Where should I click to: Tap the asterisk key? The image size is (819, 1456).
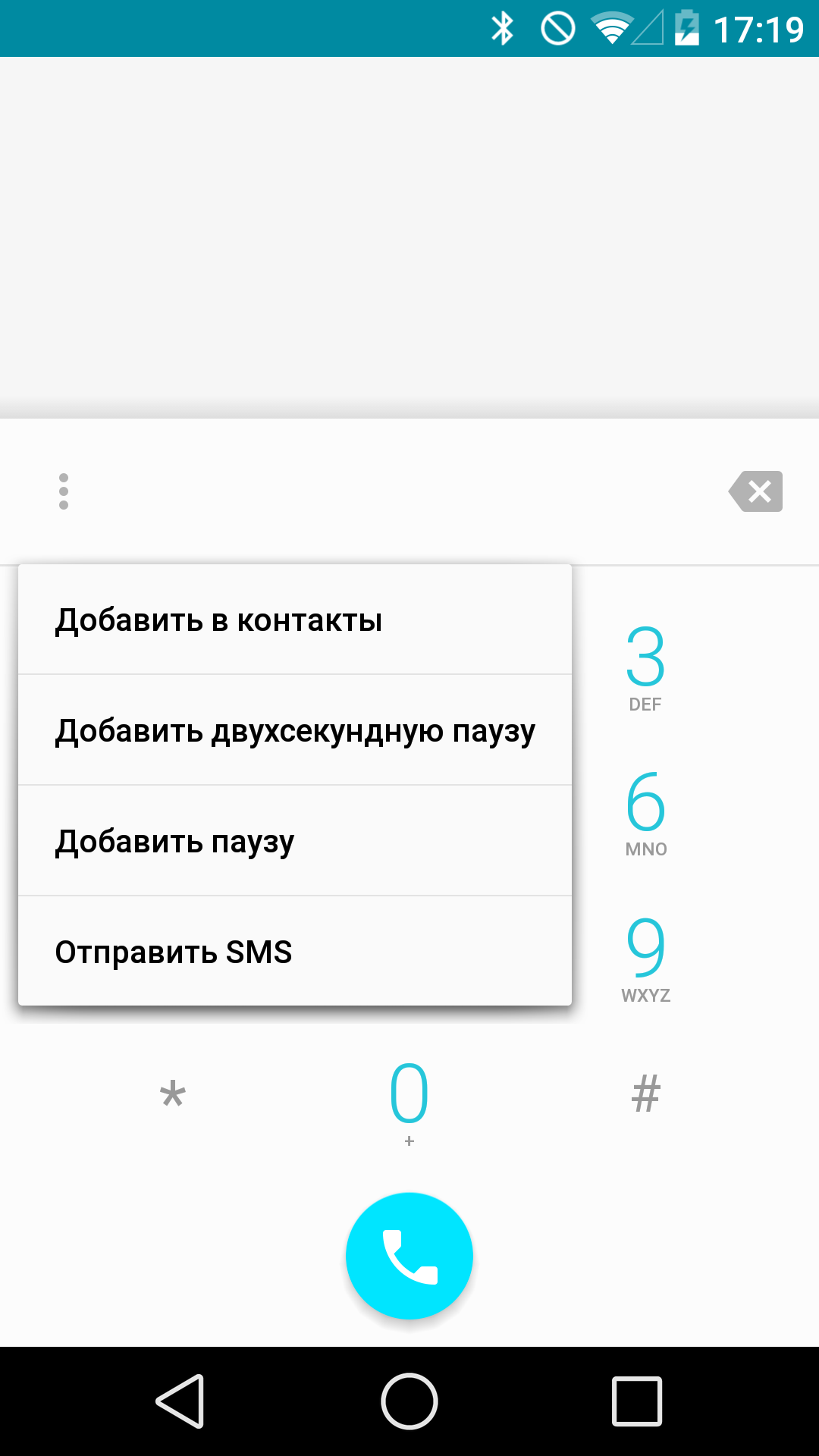tap(173, 1096)
